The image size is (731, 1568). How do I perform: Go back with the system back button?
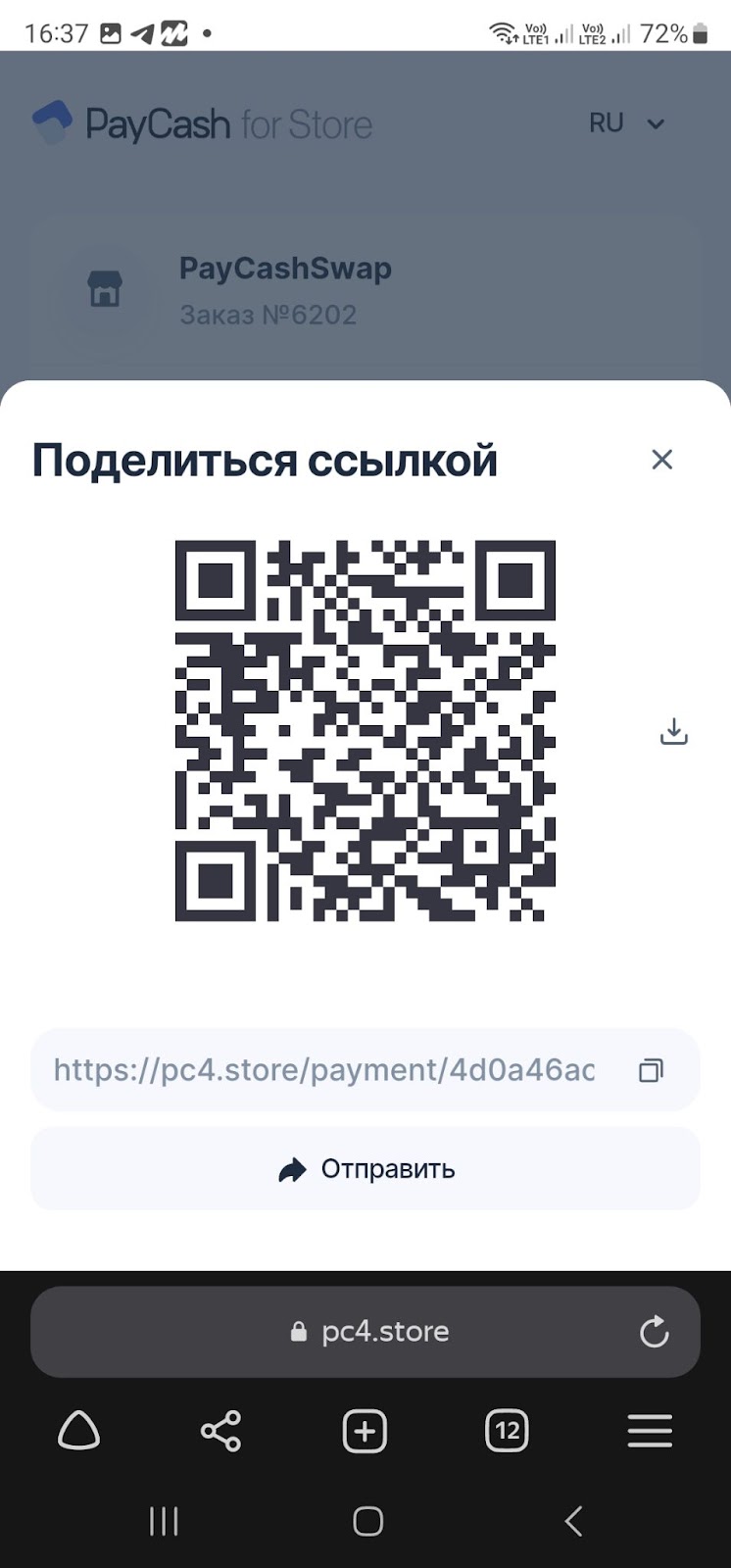click(574, 1521)
